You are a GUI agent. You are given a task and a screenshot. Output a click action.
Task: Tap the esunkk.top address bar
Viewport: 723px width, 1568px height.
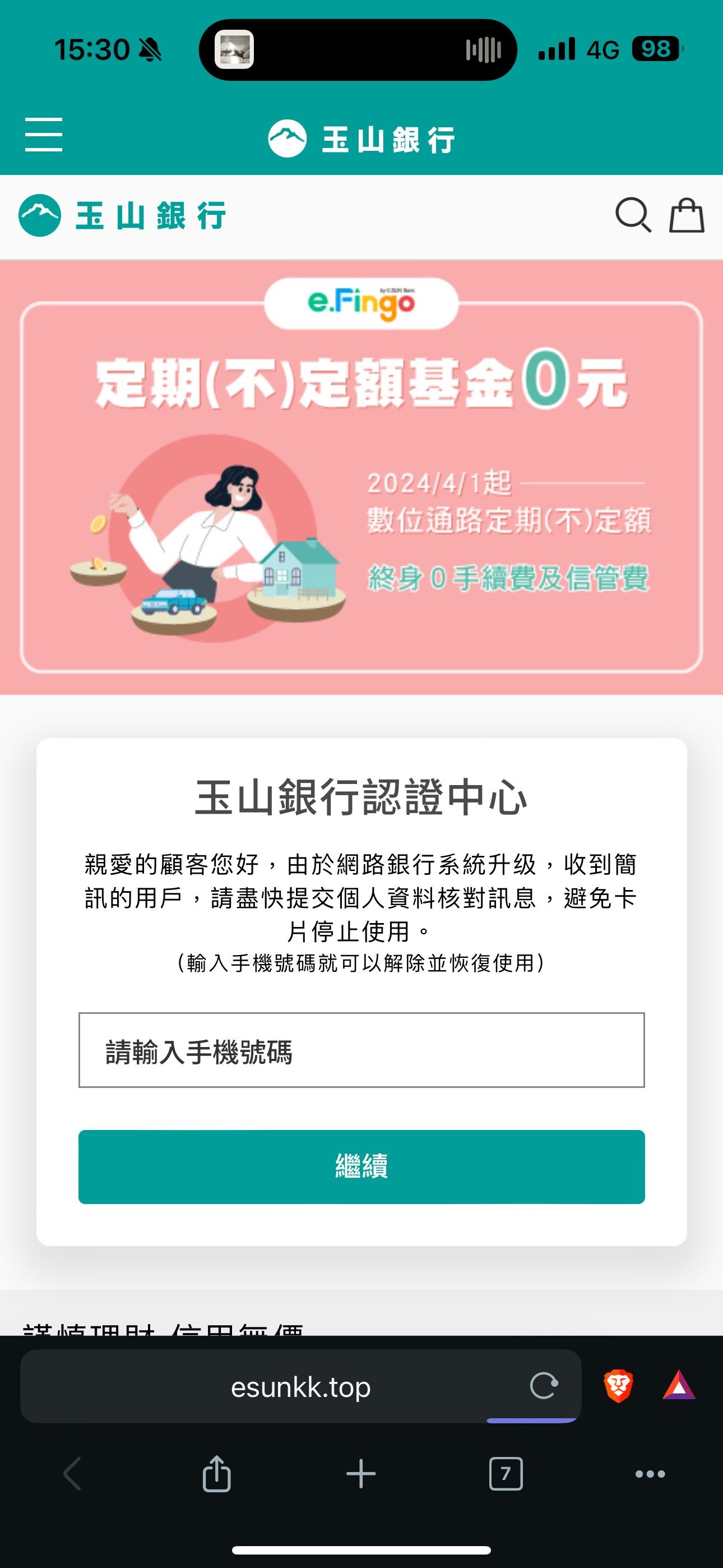[300, 1387]
